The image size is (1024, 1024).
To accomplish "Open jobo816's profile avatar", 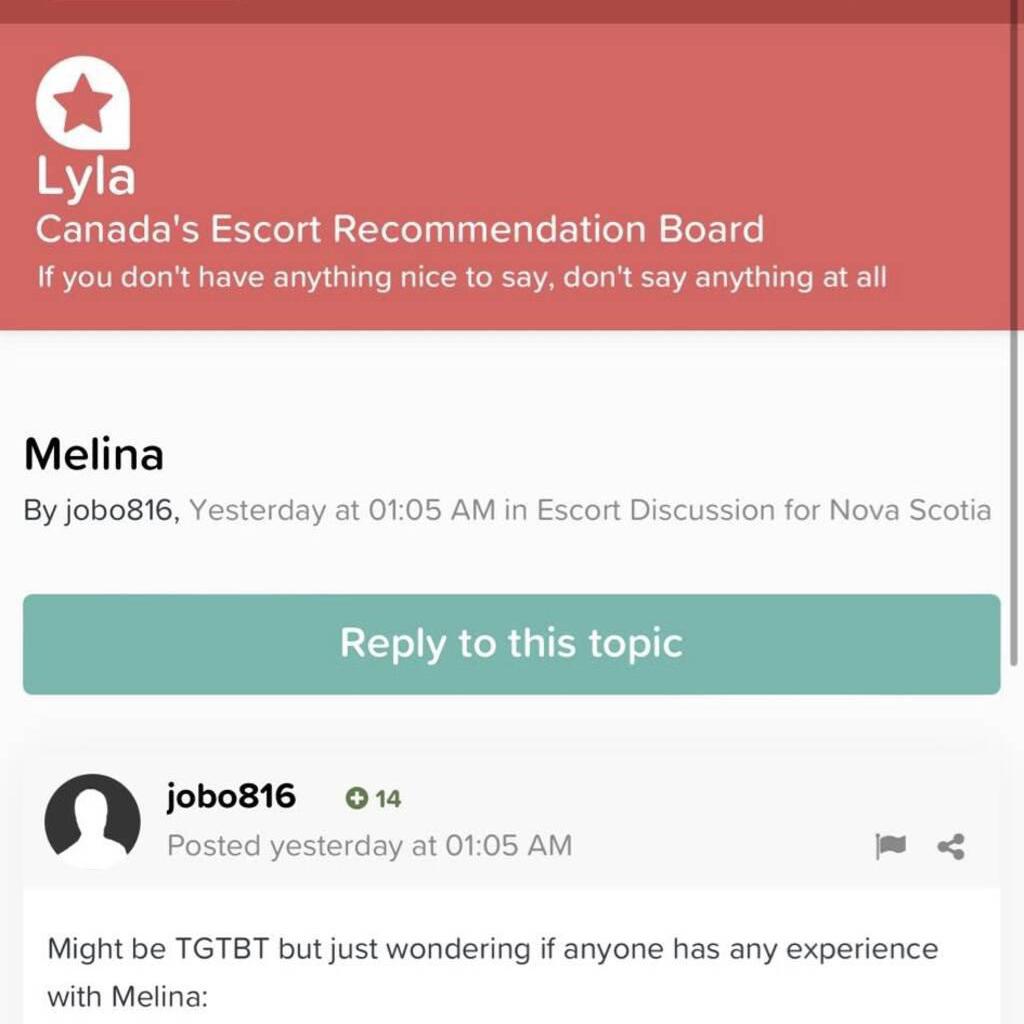I will click(92, 820).
